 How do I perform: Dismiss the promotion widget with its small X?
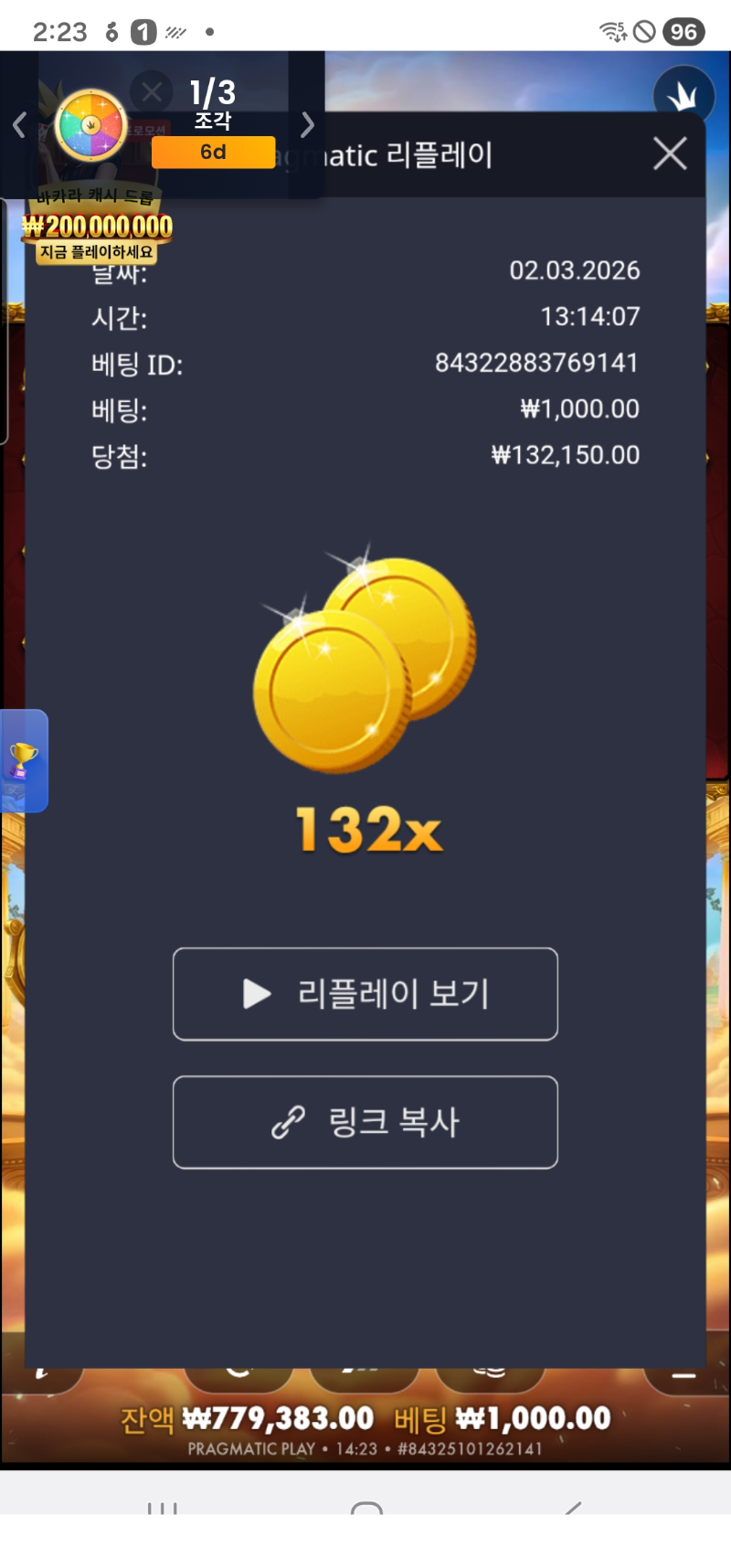[x=152, y=91]
